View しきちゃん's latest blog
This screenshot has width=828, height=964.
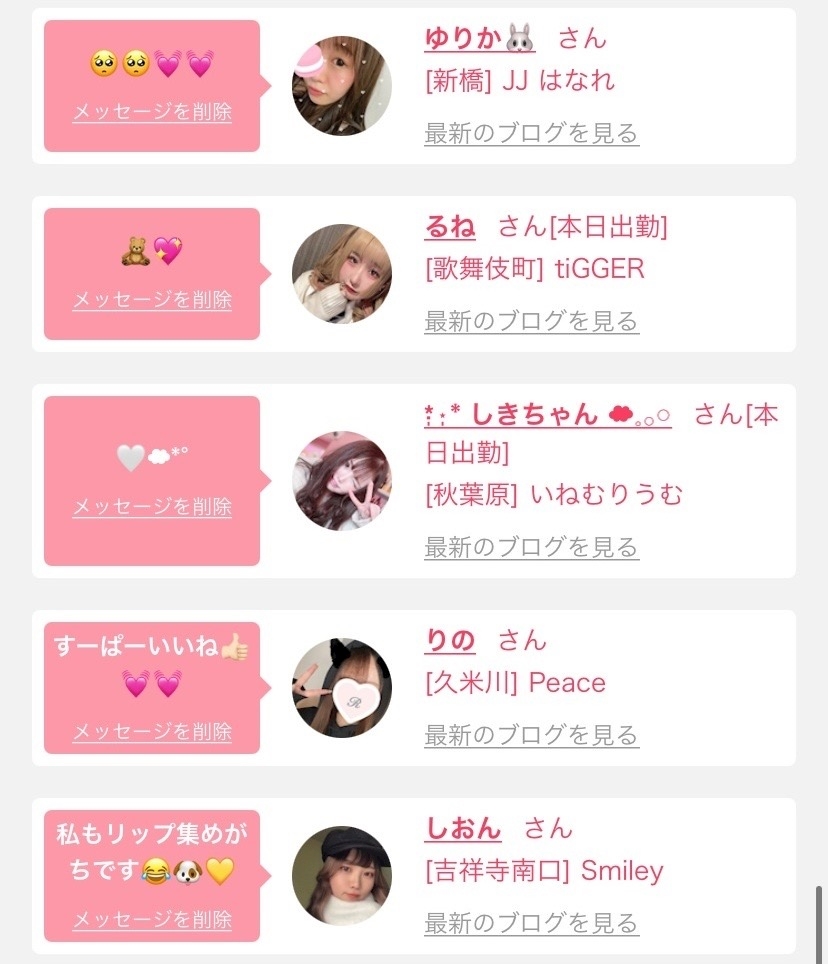[x=531, y=547]
